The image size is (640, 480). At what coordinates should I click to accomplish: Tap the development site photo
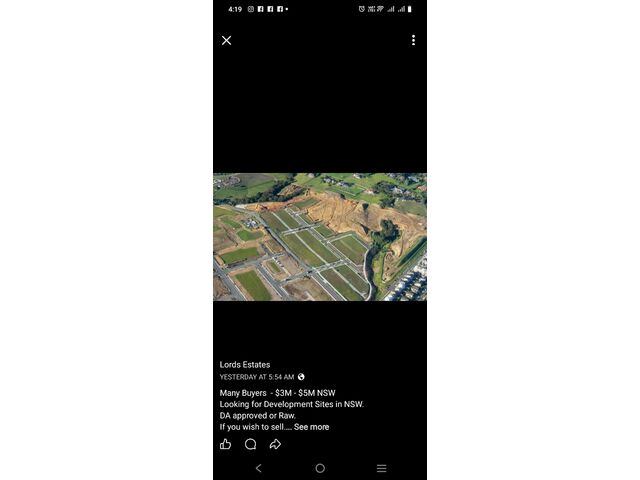click(320, 237)
